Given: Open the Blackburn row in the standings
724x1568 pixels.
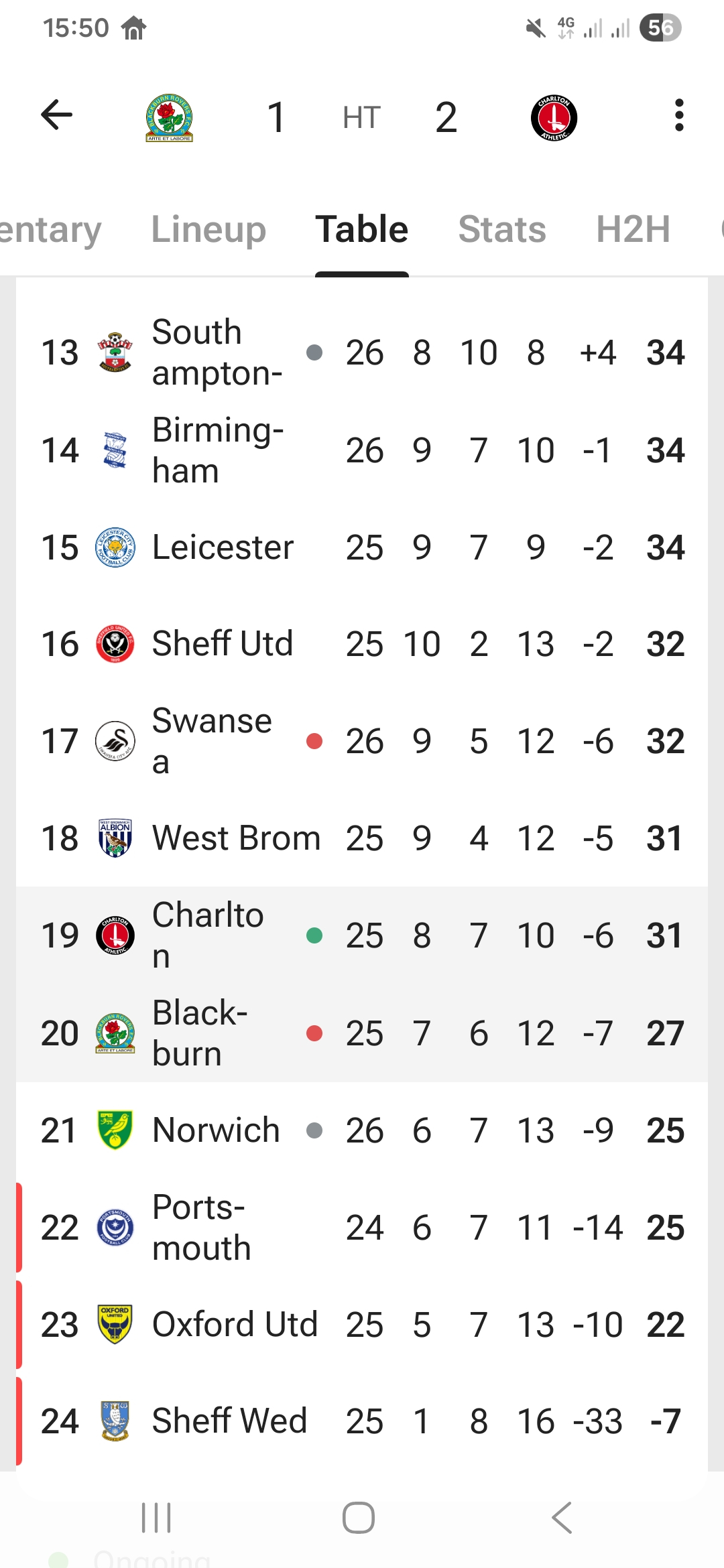Looking at the screenshot, I should pos(362,1033).
